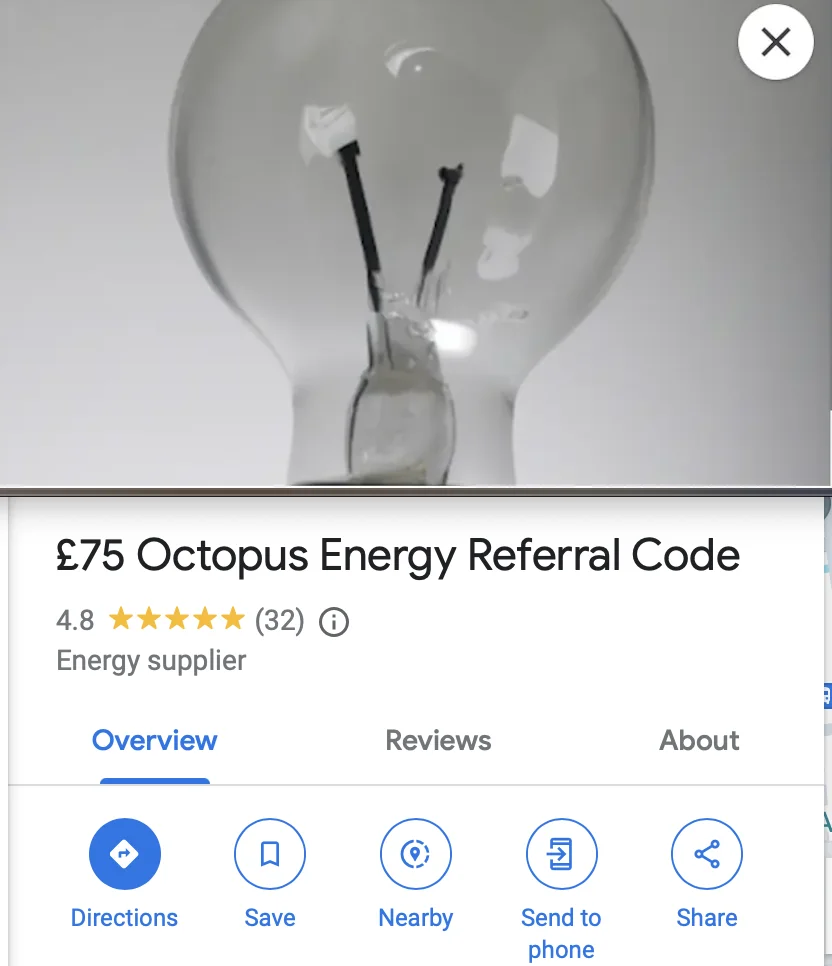Image resolution: width=832 pixels, height=966 pixels.
Task: Switch to the Reviews tab
Action: pyautogui.click(x=438, y=741)
